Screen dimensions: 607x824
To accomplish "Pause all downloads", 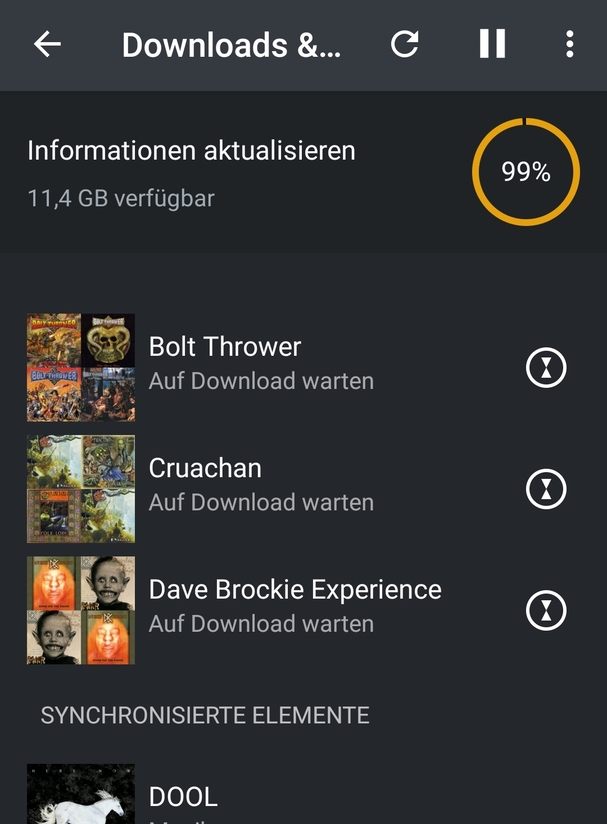I will point(492,44).
